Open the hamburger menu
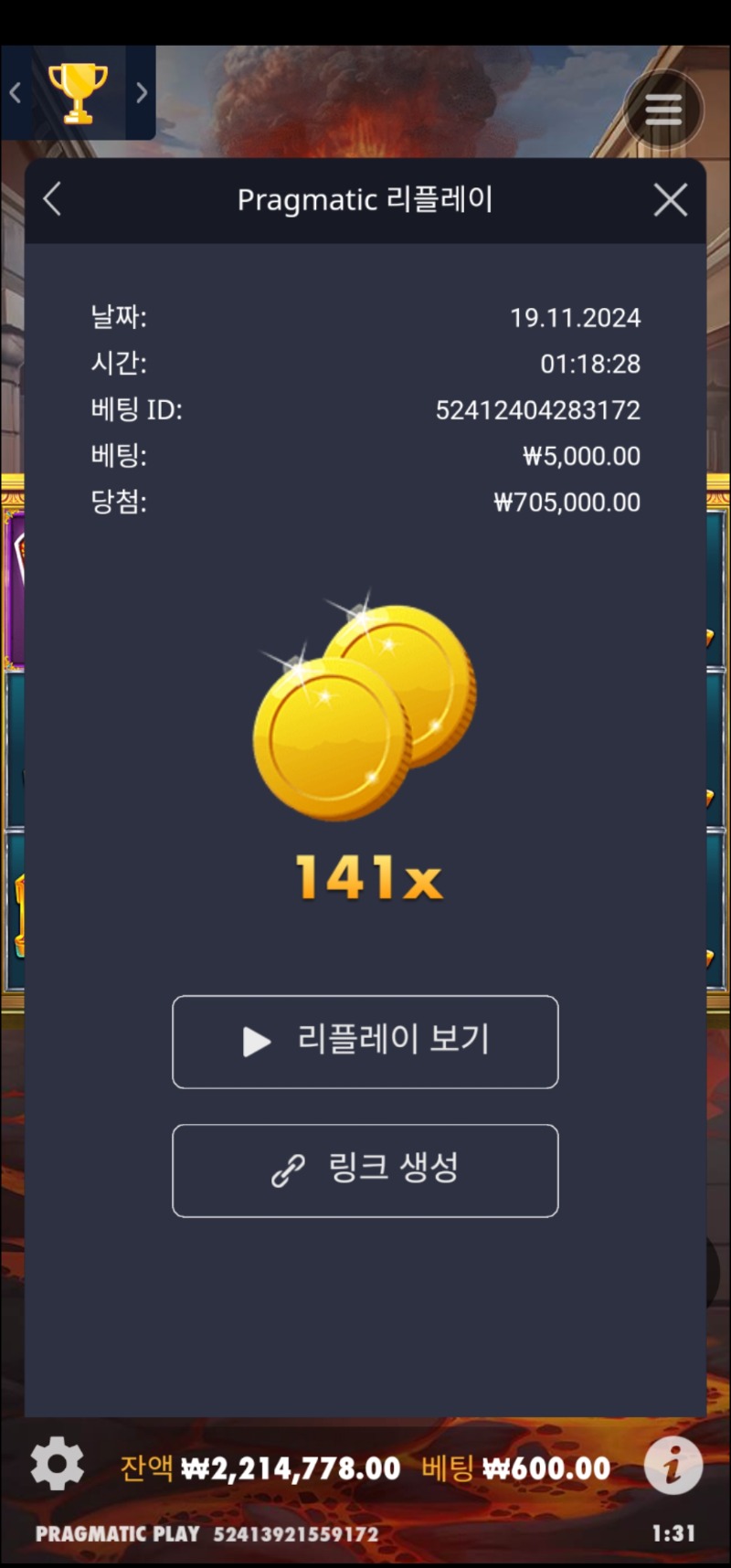731x1568 pixels. (663, 110)
